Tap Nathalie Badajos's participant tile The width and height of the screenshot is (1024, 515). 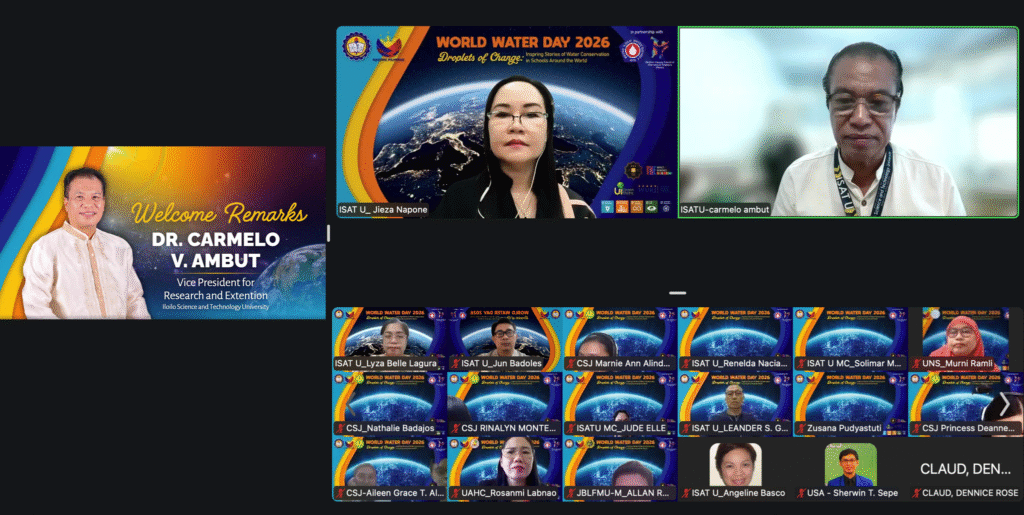[389, 403]
